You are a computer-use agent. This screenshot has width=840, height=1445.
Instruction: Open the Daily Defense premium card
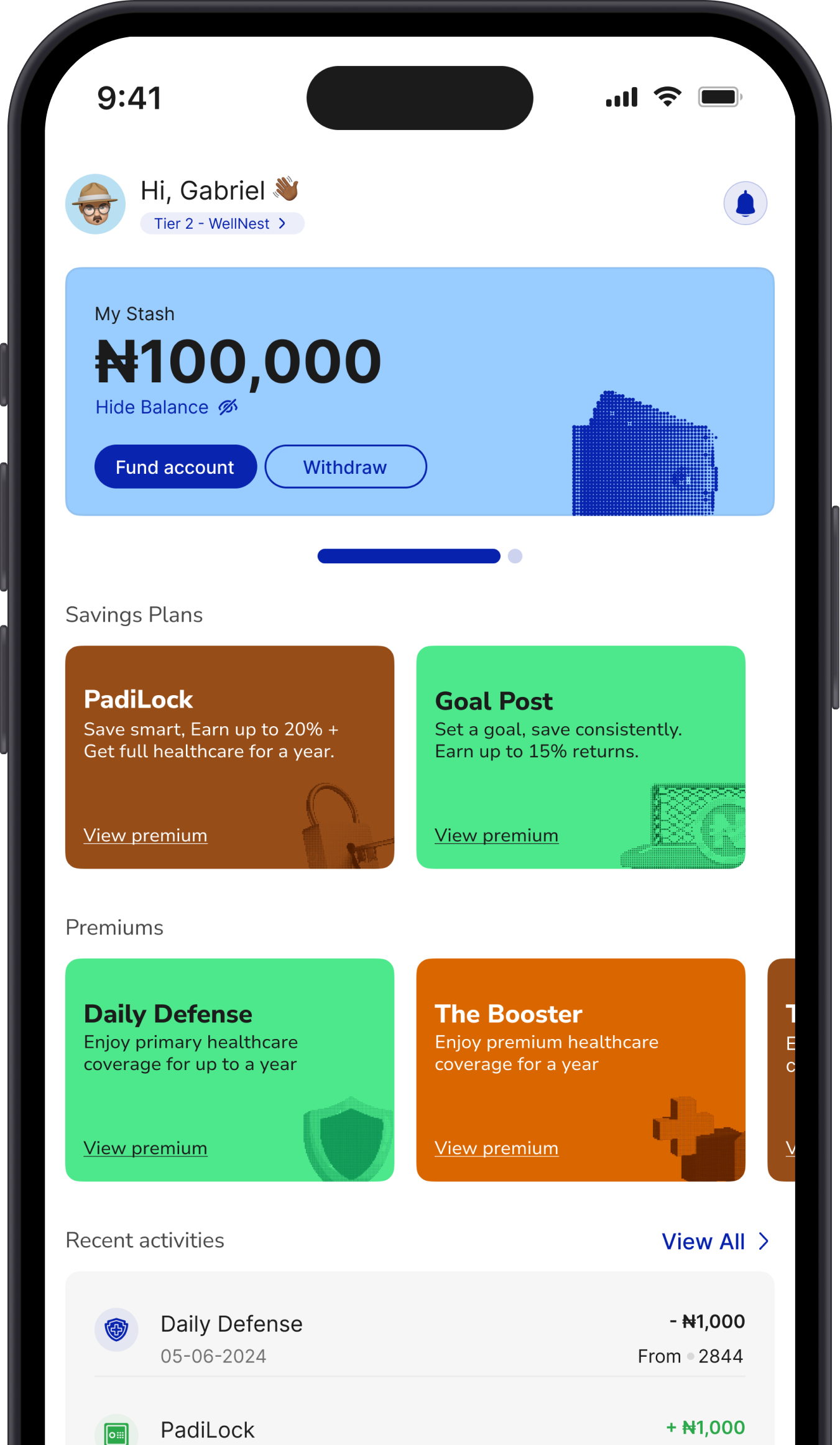229,1069
